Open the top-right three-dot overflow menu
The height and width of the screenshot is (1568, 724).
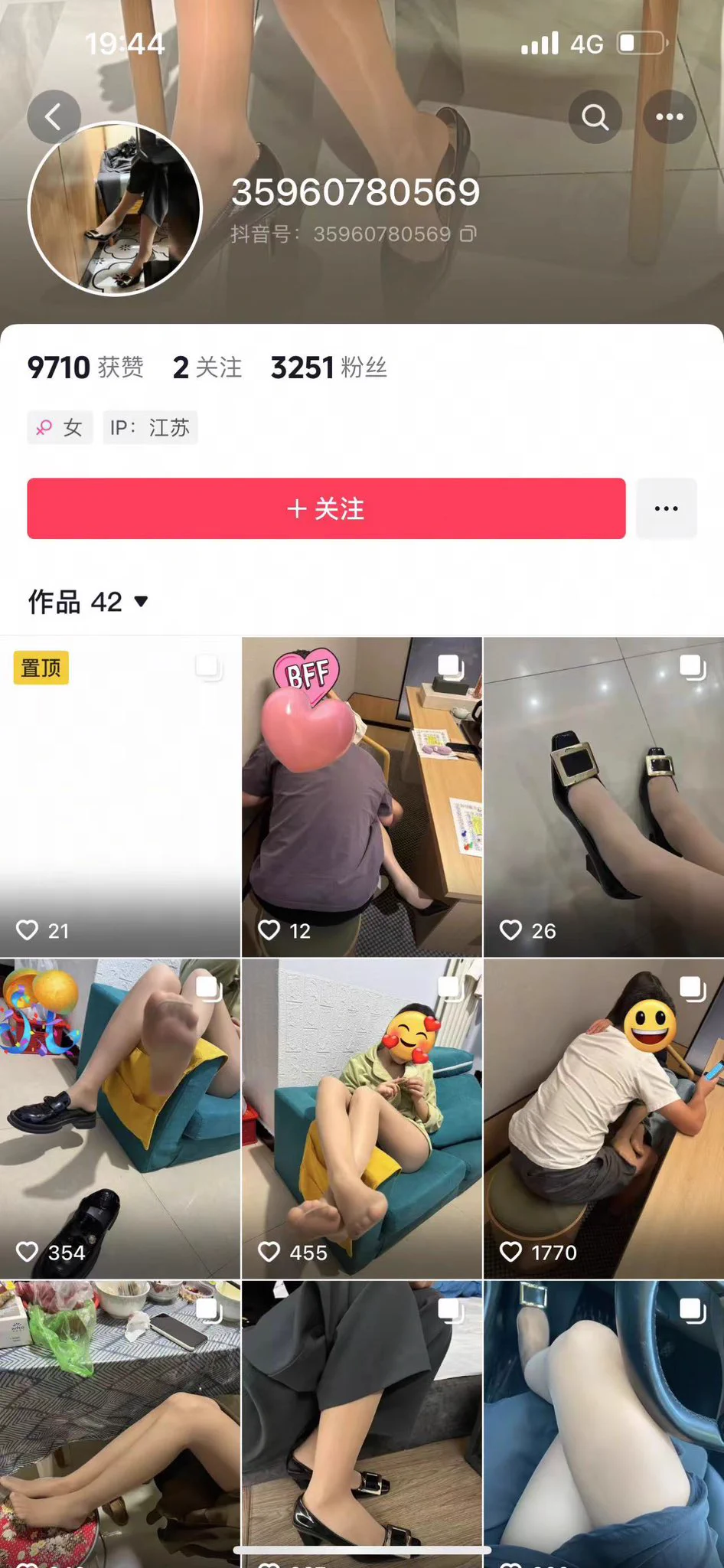669,117
